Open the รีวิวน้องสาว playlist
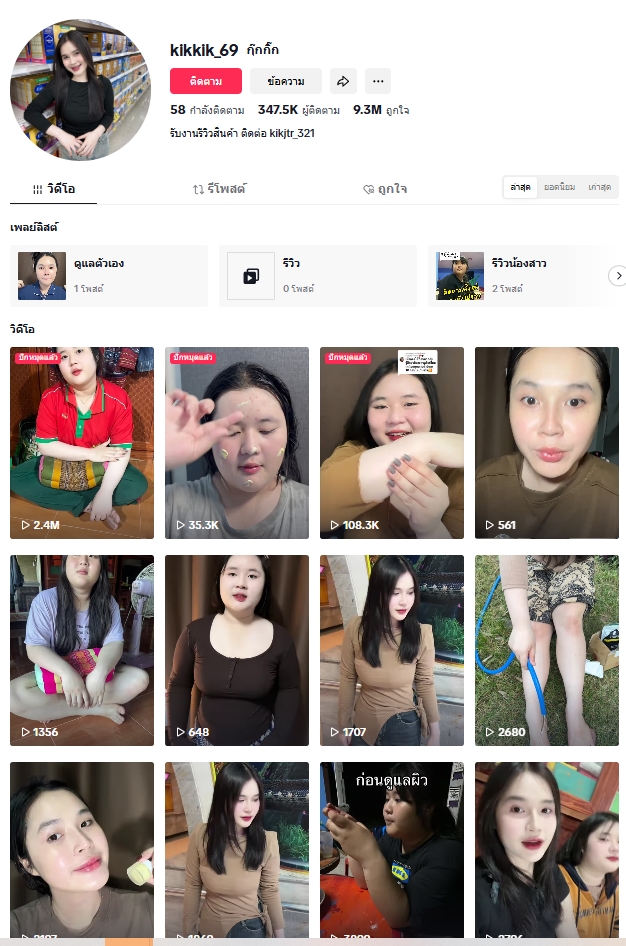626x946 pixels. [517, 275]
